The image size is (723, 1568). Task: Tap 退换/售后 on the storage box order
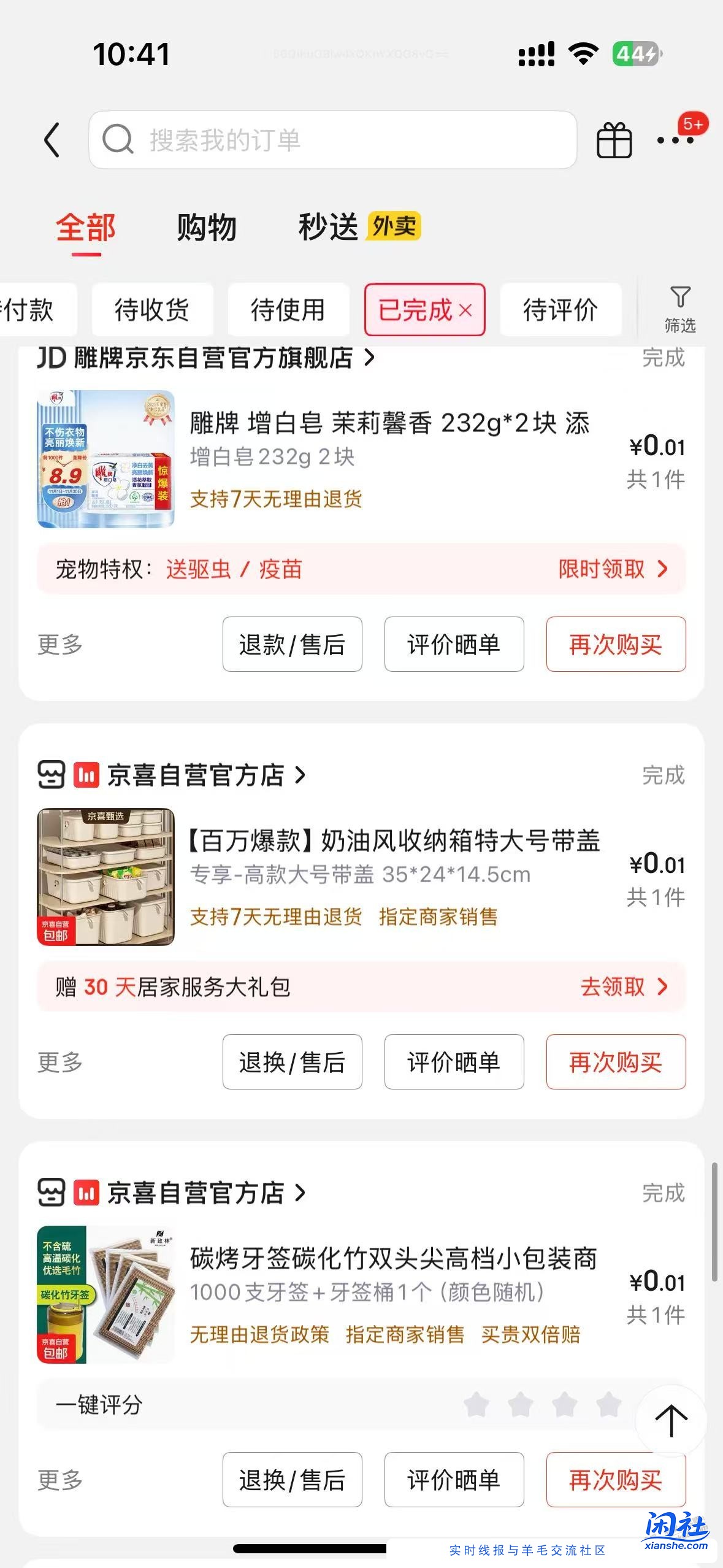[x=292, y=1062]
